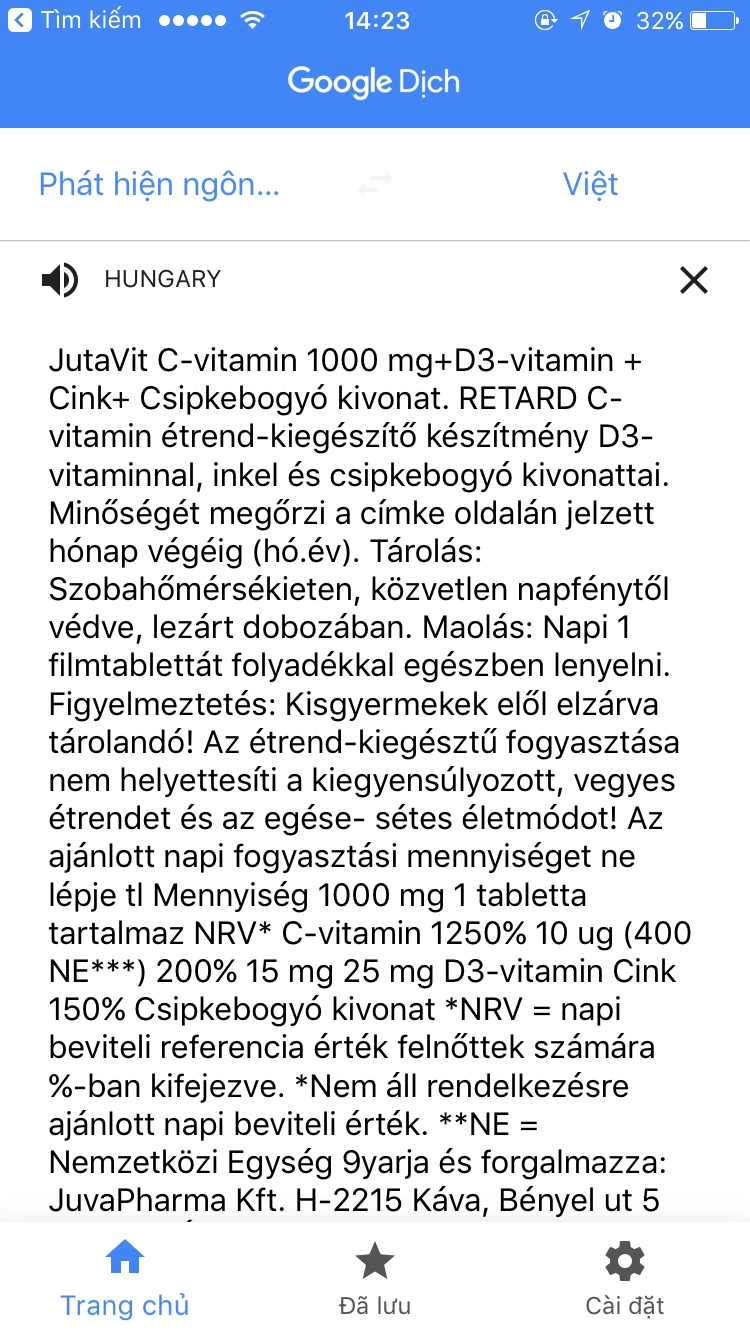The width and height of the screenshot is (750, 1334).
Task: Swap source and target languages
Action: coord(375,185)
